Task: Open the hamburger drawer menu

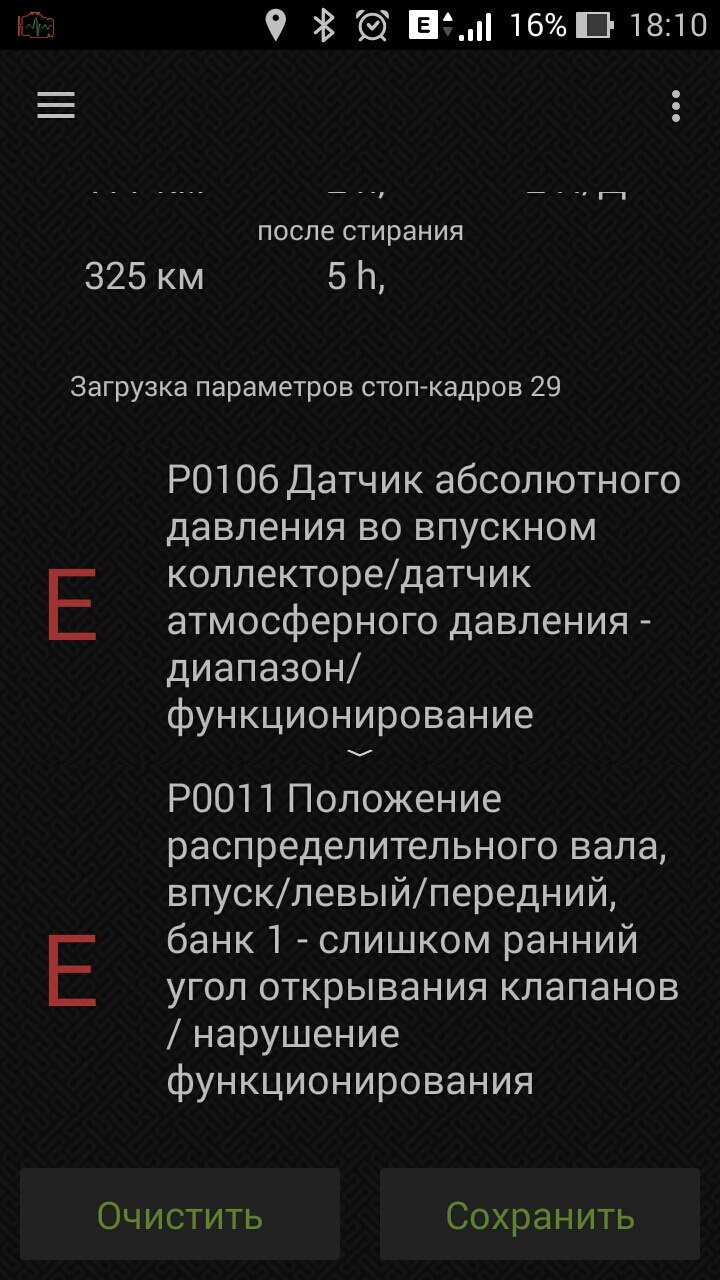Action: (x=56, y=106)
